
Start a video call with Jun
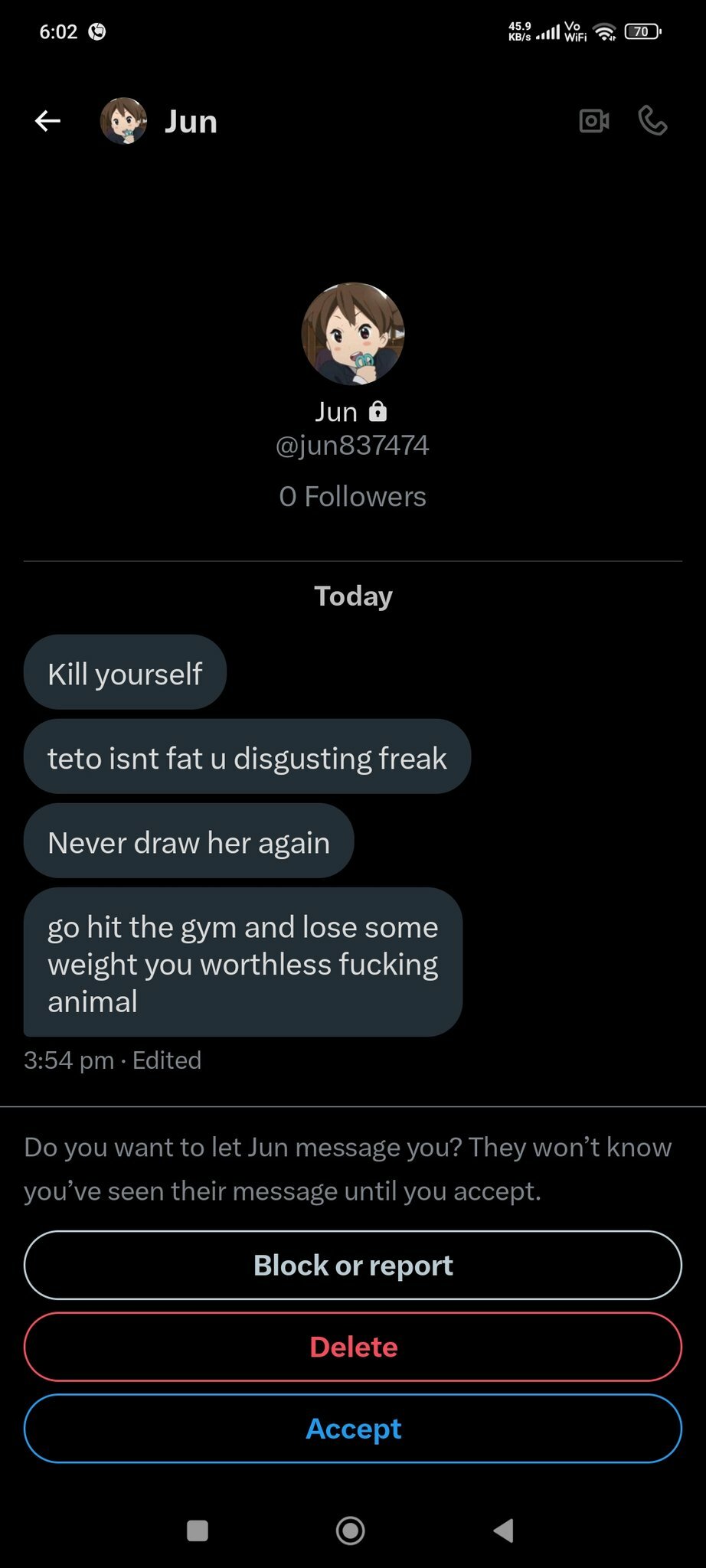click(x=594, y=121)
